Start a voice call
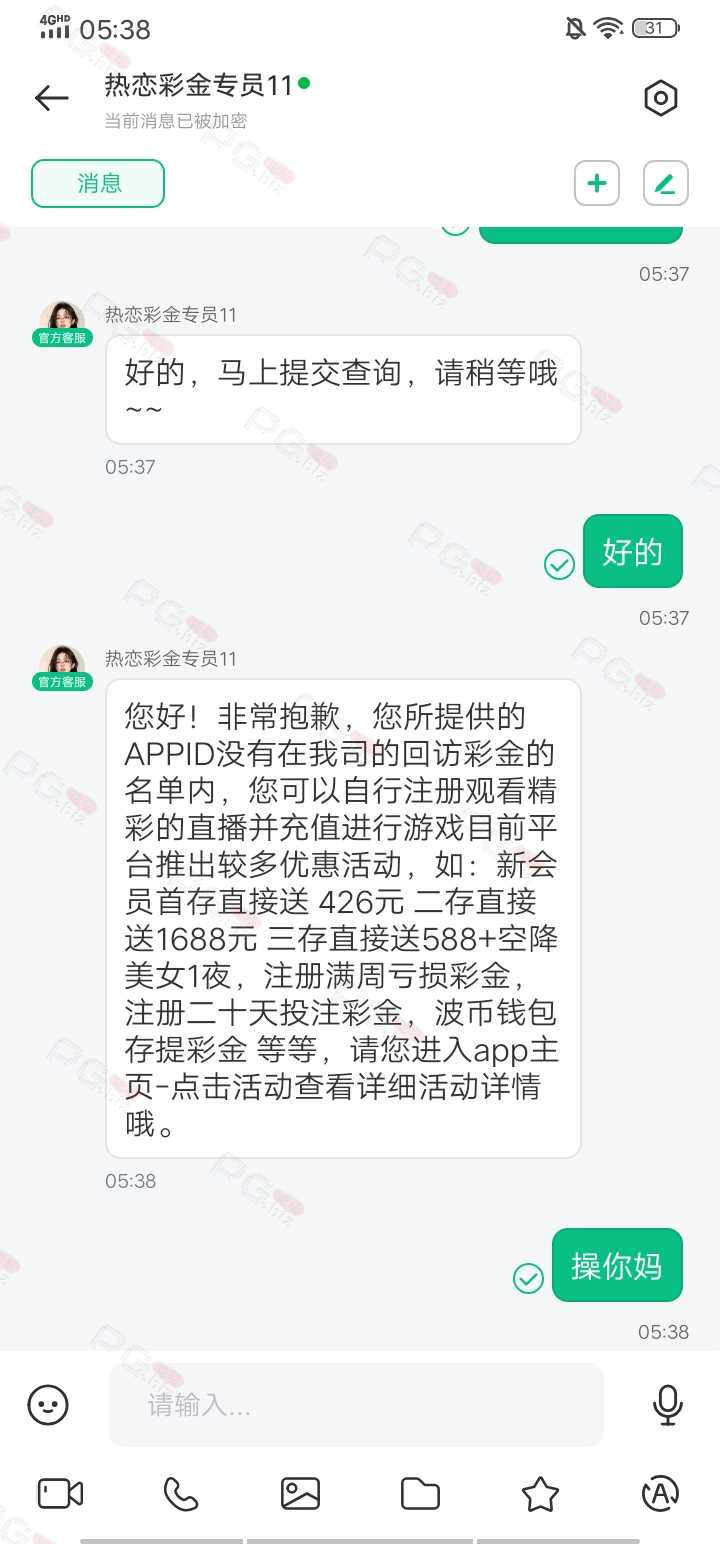Viewport: 720px width, 1544px height. [x=180, y=1494]
